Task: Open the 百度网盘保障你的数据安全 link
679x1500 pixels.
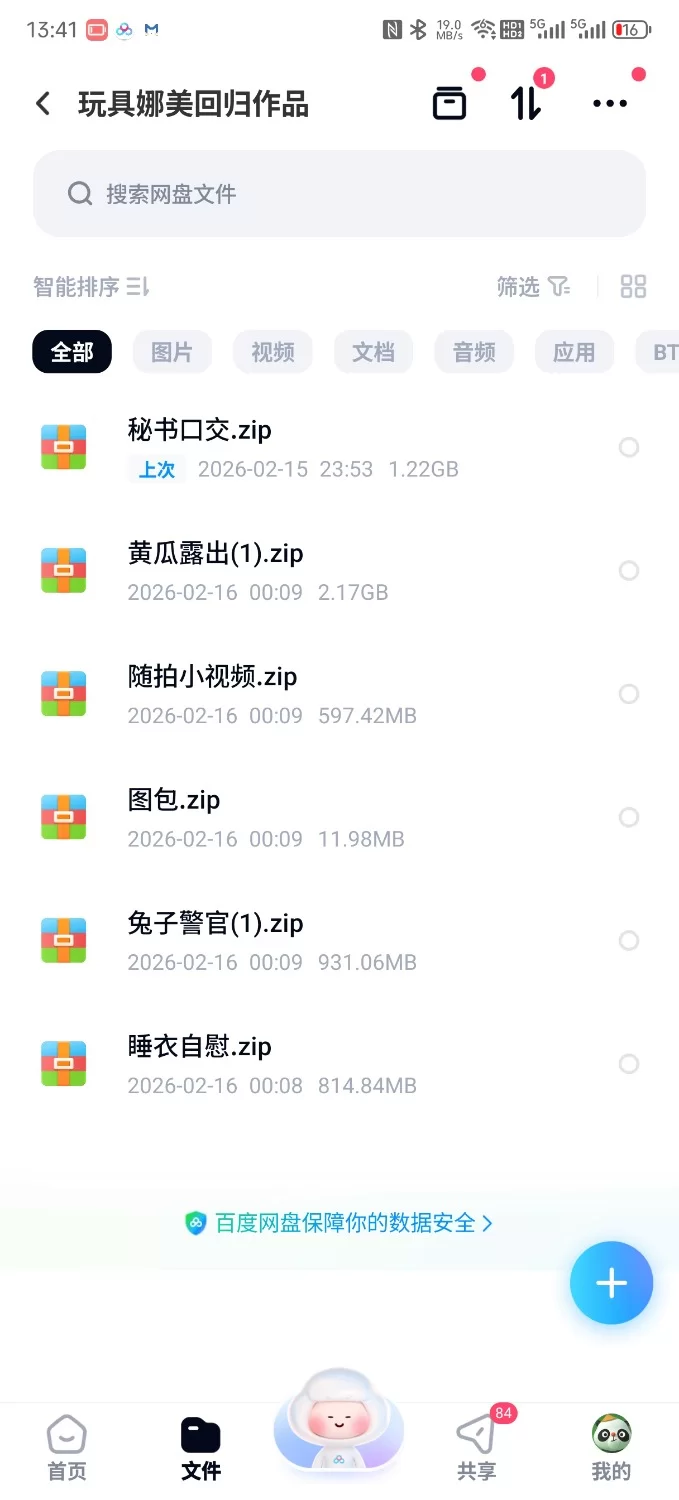Action: [x=339, y=1223]
